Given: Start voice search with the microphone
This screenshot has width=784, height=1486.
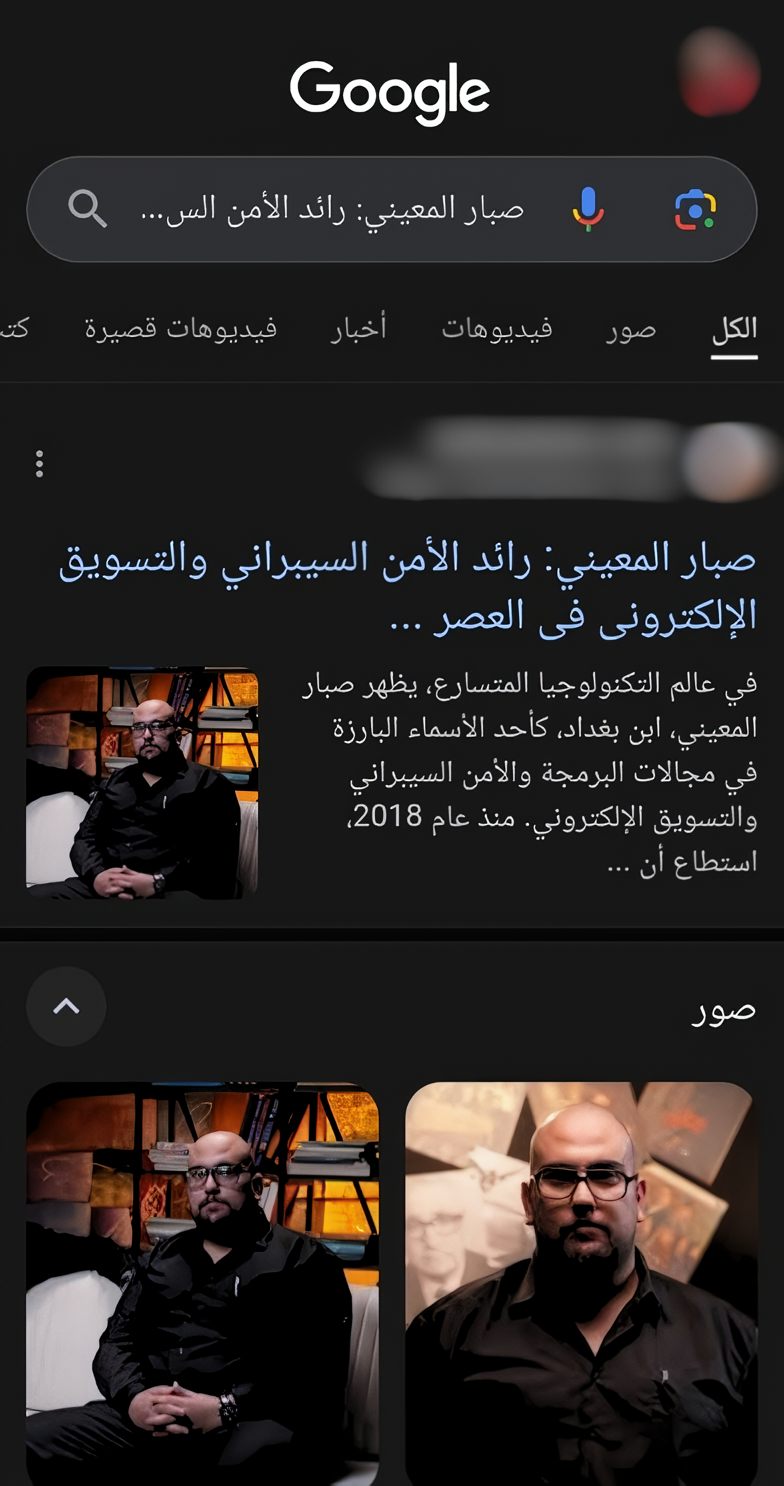Looking at the screenshot, I should coord(588,209).
